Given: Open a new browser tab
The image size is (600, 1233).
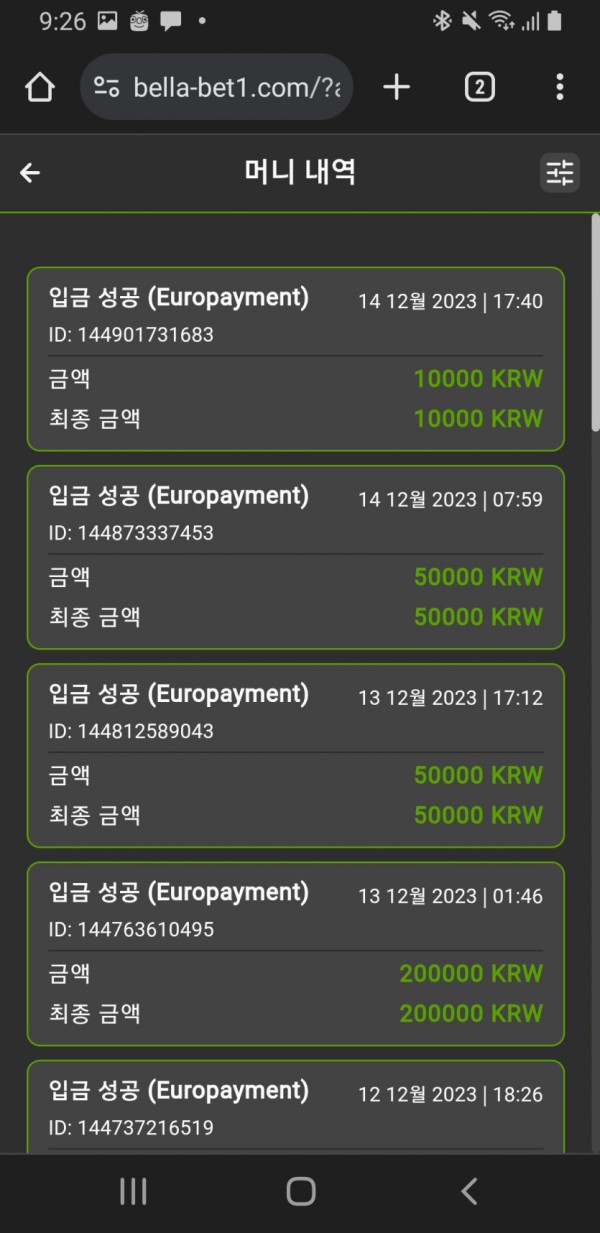Looking at the screenshot, I should 397,87.
